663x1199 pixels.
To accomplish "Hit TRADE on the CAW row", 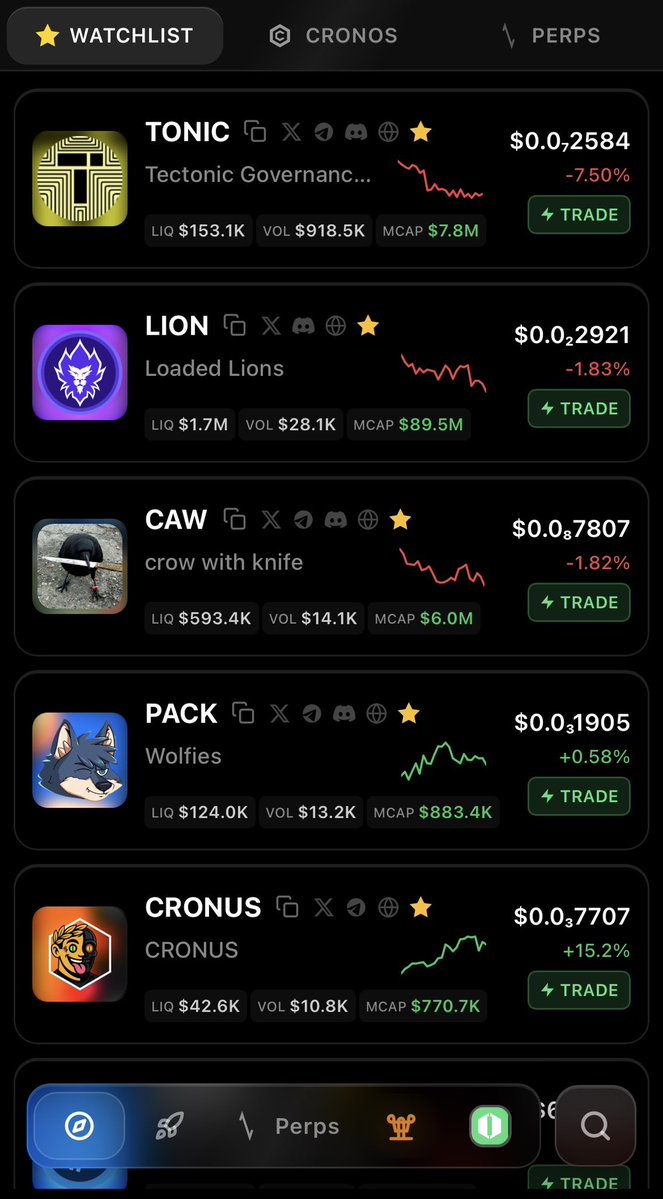I will pyautogui.click(x=579, y=602).
